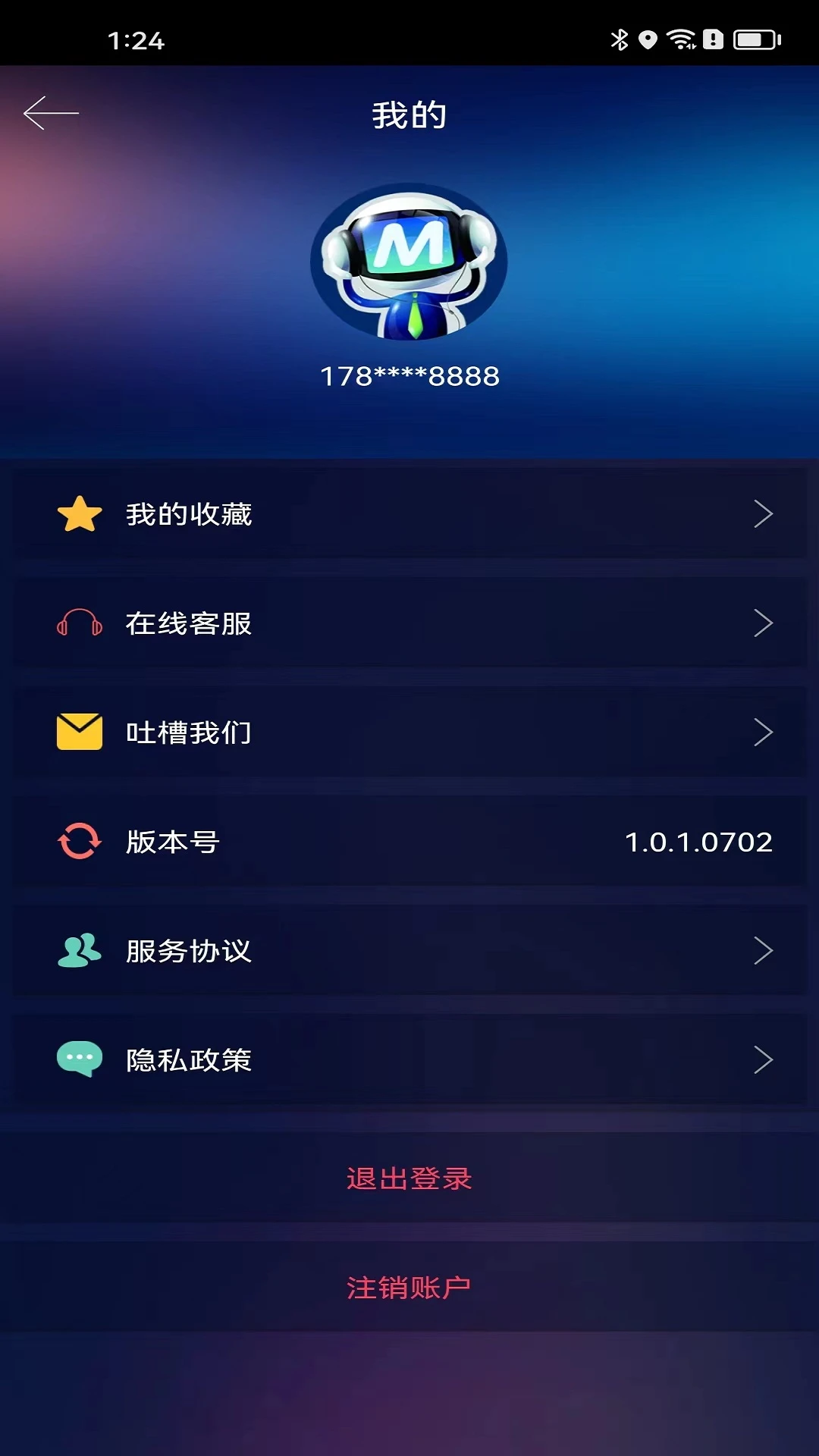The height and width of the screenshot is (1456, 819).
Task: Click the refresh icon next to 版本号
Action: [x=79, y=842]
